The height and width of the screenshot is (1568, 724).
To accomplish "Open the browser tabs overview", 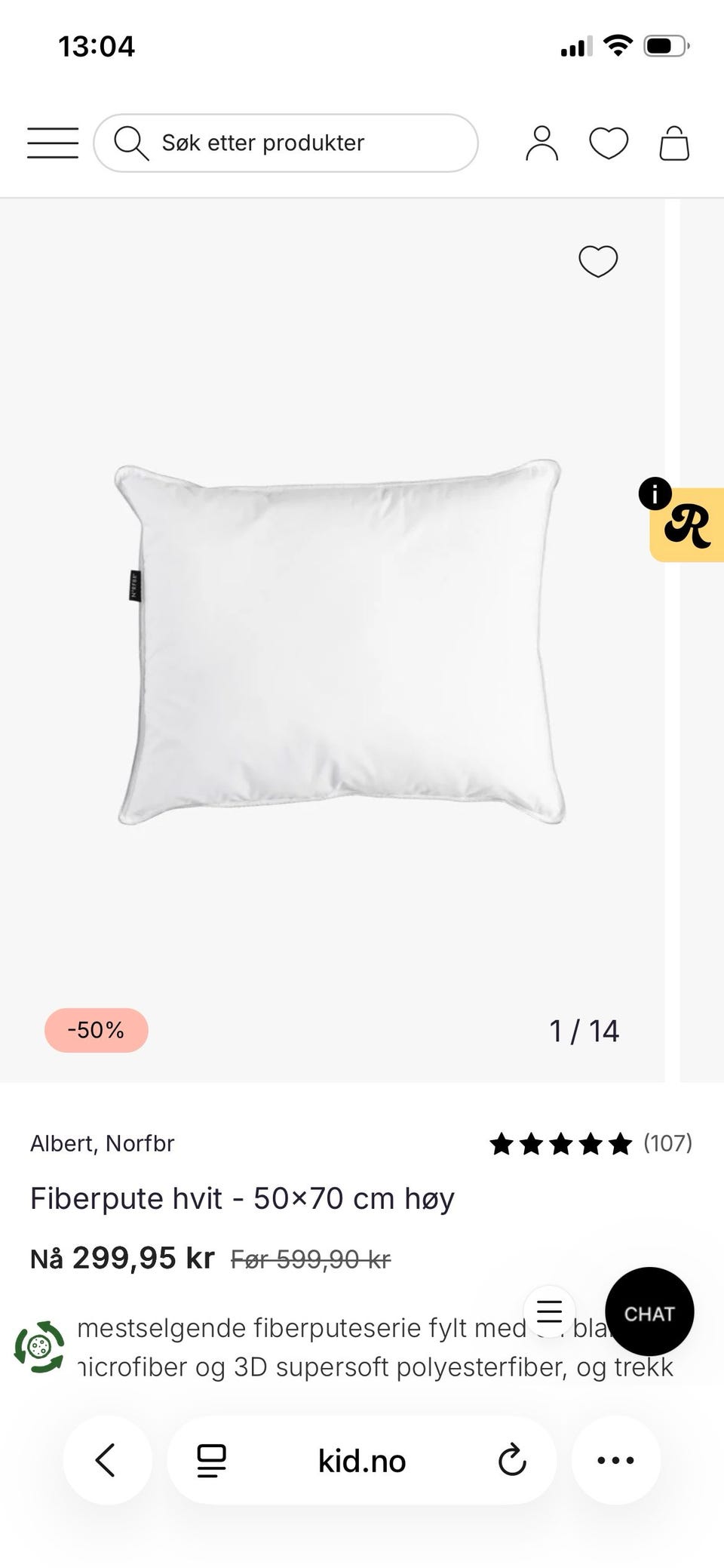I will pyautogui.click(x=211, y=1460).
